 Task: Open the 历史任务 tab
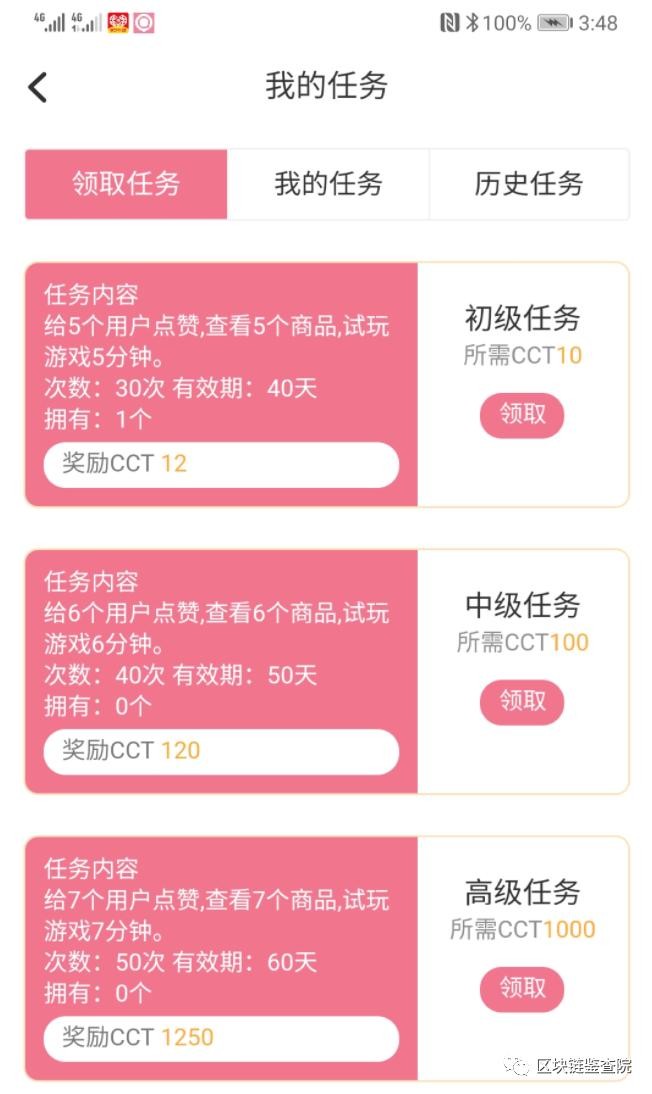click(528, 184)
